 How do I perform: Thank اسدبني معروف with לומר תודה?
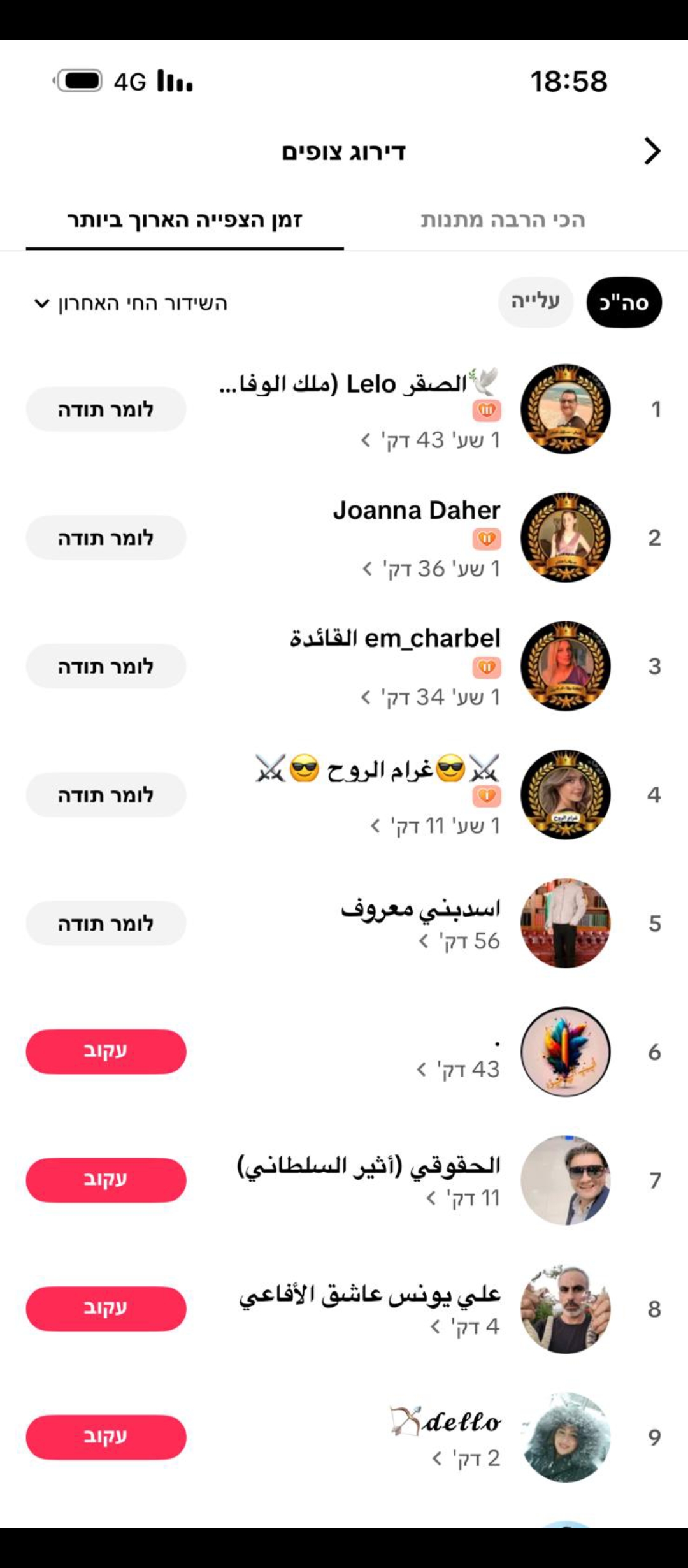pyautogui.click(x=106, y=924)
